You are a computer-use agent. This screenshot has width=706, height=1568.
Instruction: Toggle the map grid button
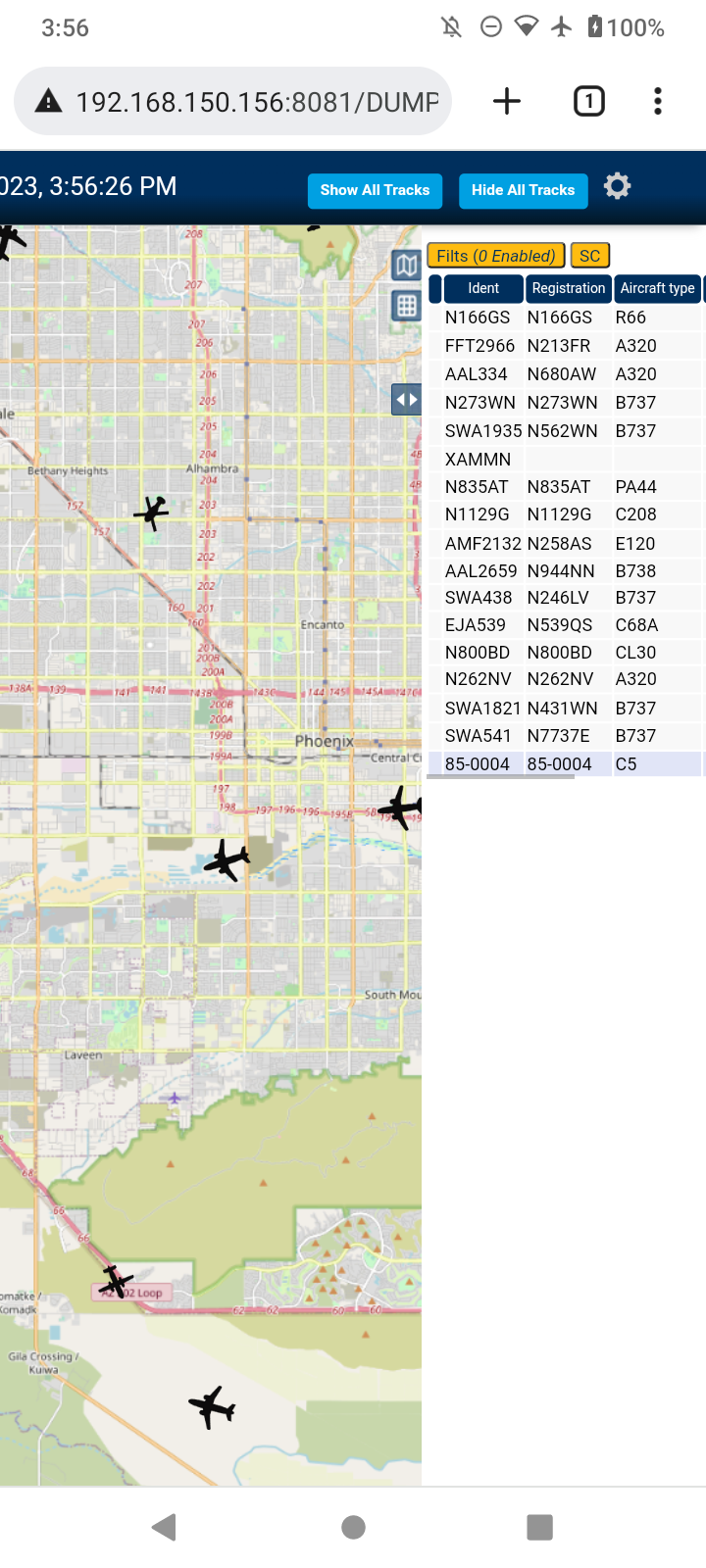(x=406, y=306)
